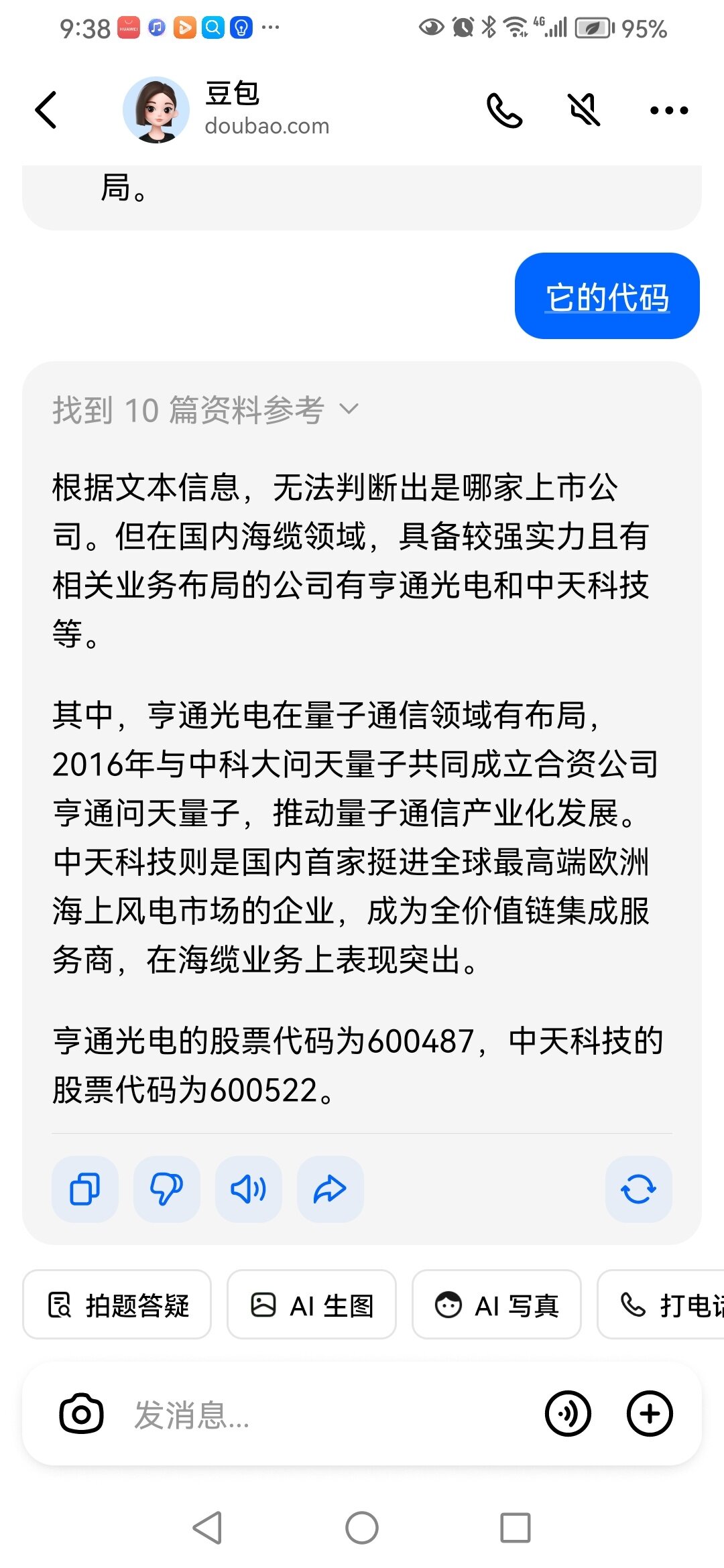This screenshot has width=724, height=1568.
Task: Regenerate the answer
Action: (638, 1189)
